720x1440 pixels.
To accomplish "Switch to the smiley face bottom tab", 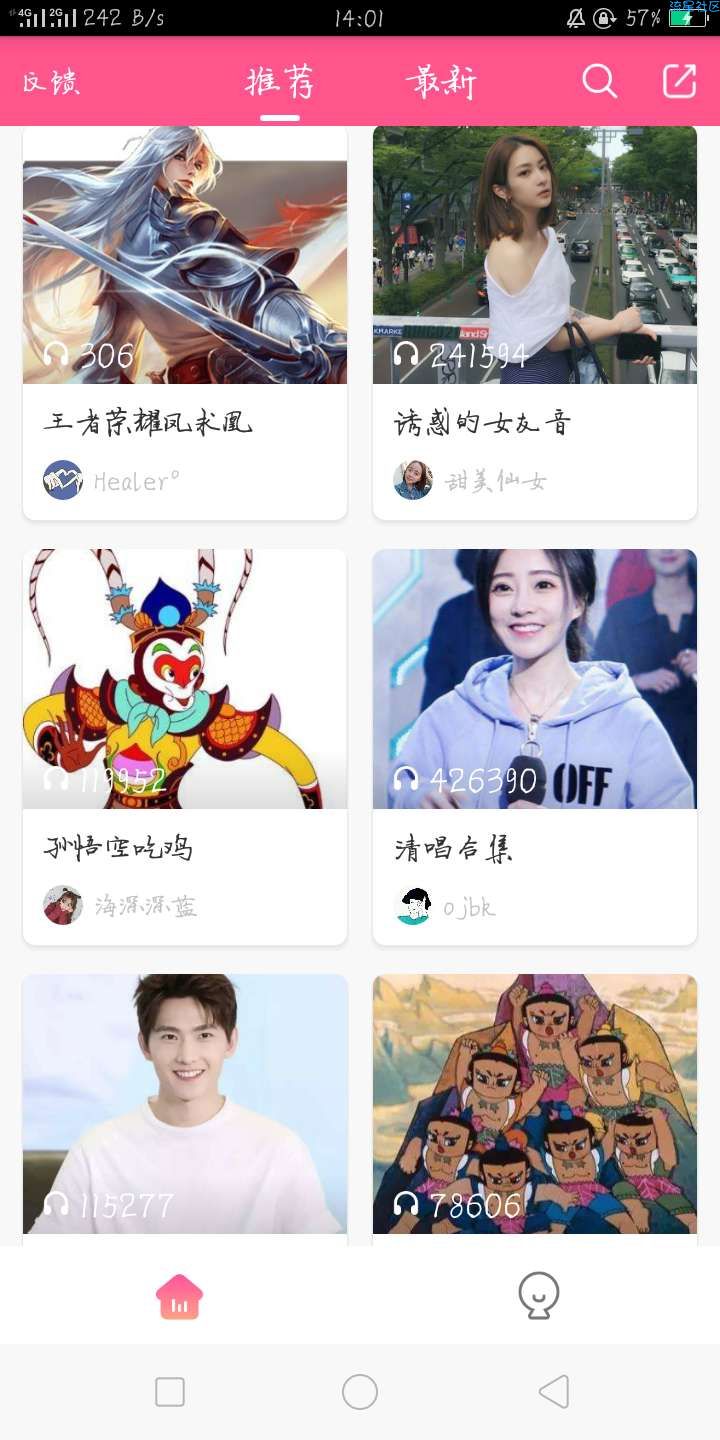I will tap(539, 1296).
